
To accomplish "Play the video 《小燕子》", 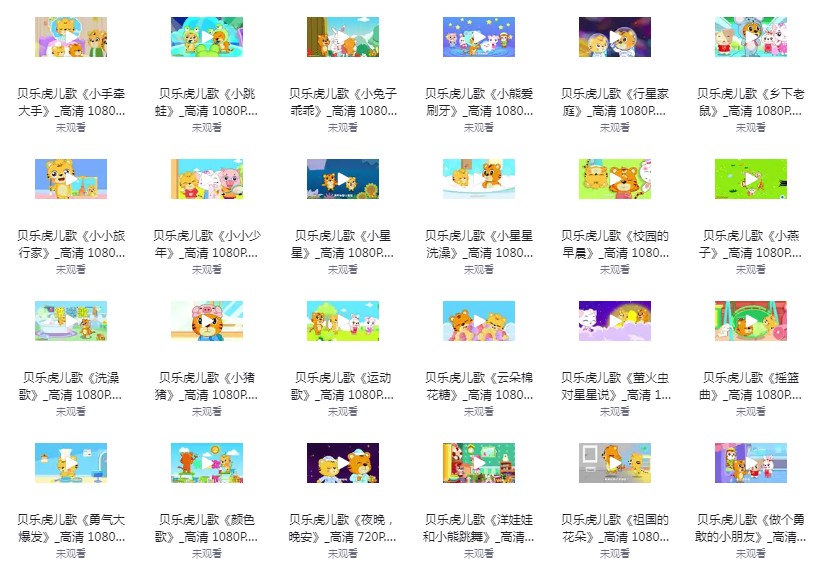I will point(750,179).
